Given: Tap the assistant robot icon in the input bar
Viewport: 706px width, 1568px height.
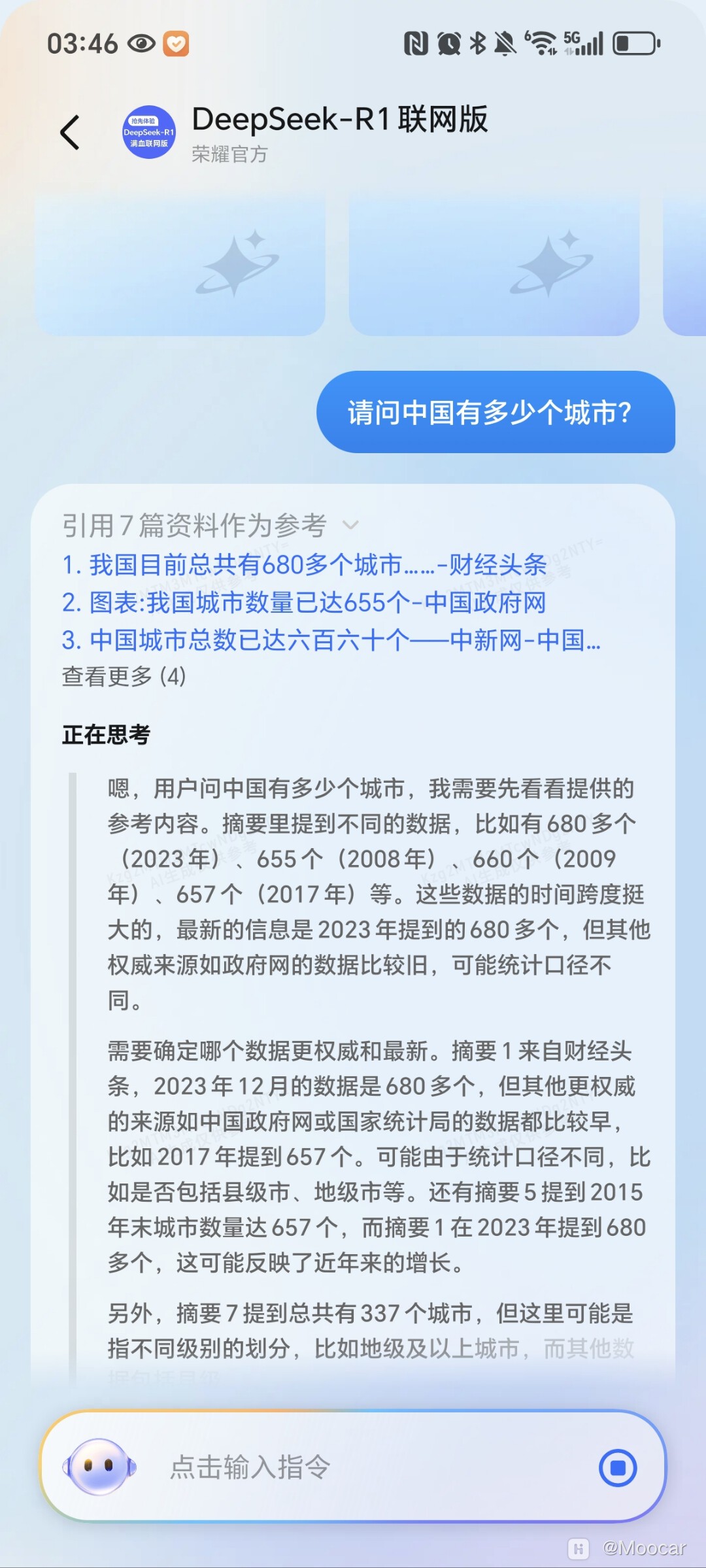Looking at the screenshot, I should [99, 1467].
